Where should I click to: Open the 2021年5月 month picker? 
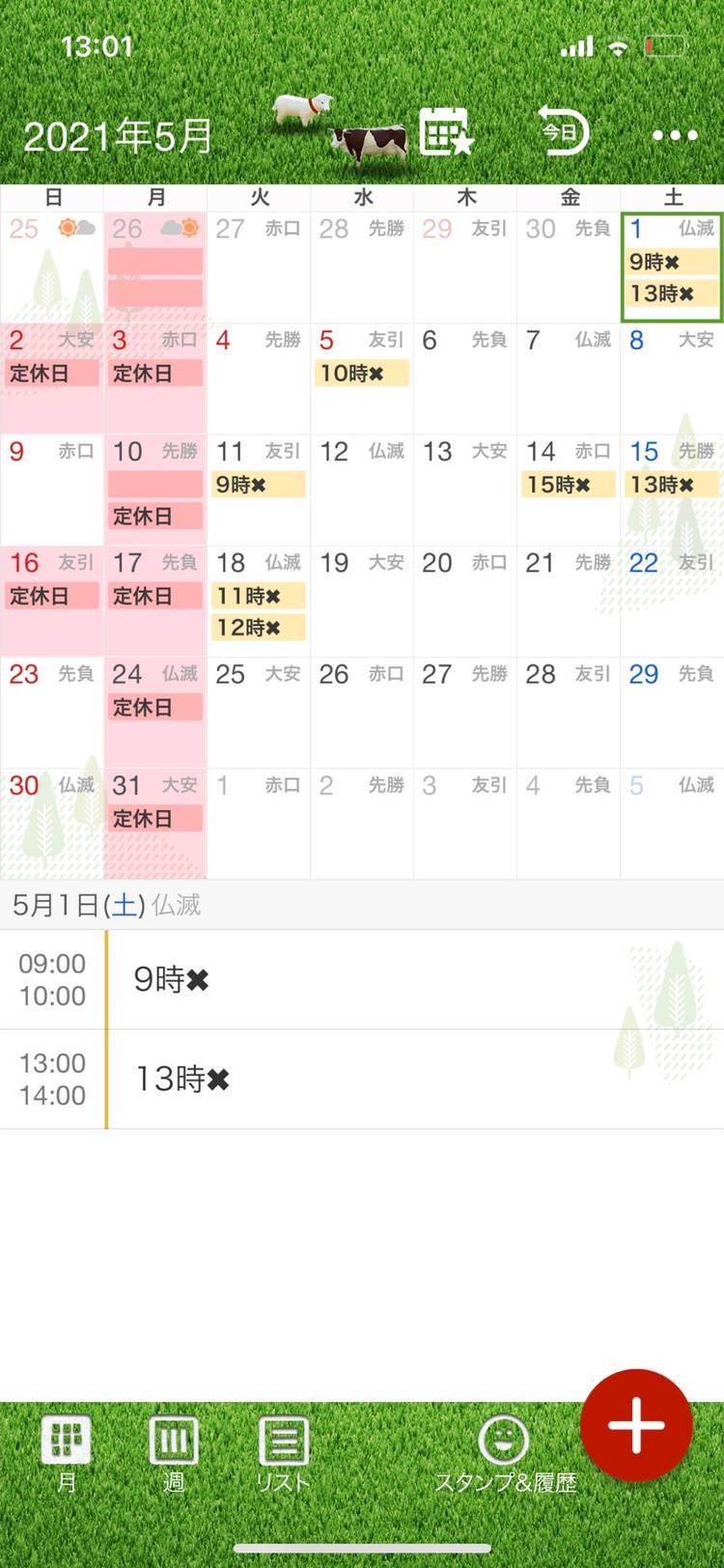point(118,136)
